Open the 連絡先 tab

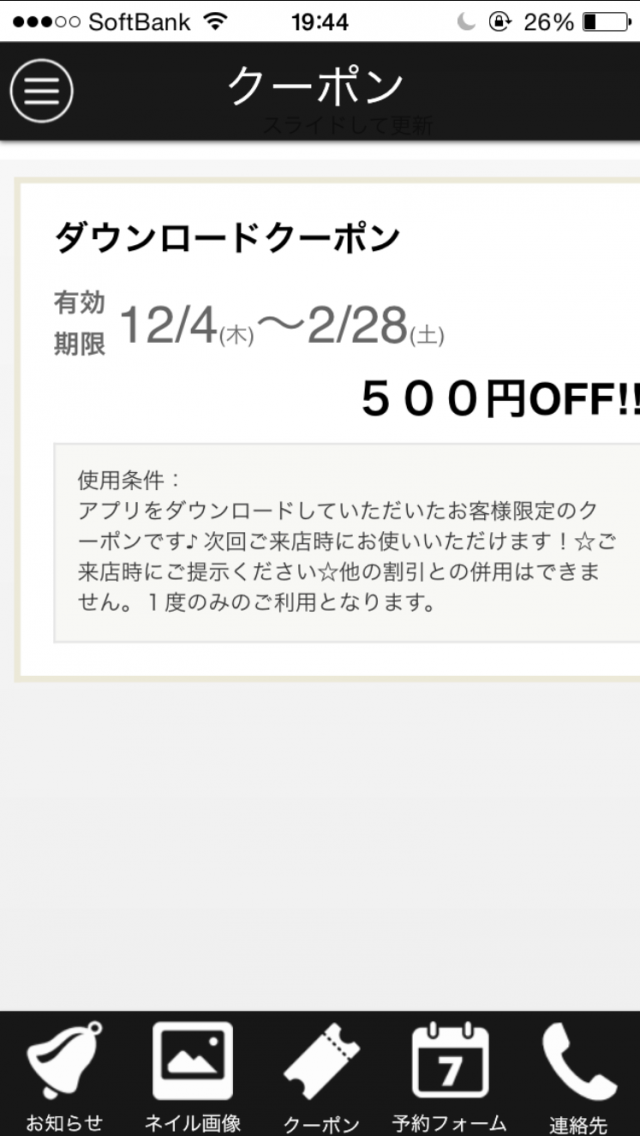pyautogui.click(x=579, y=1075)
